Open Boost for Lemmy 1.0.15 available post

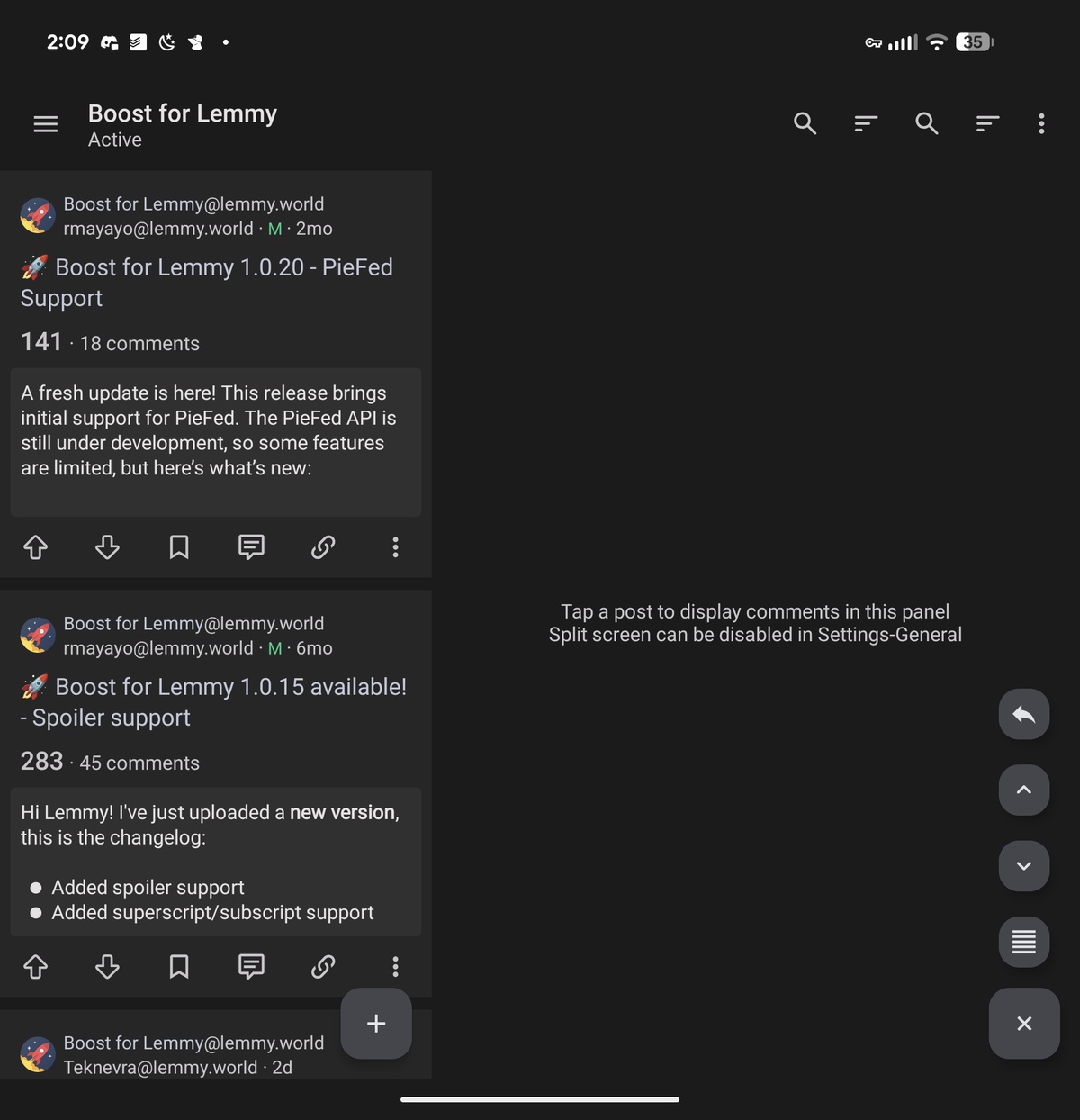(213, 701)
